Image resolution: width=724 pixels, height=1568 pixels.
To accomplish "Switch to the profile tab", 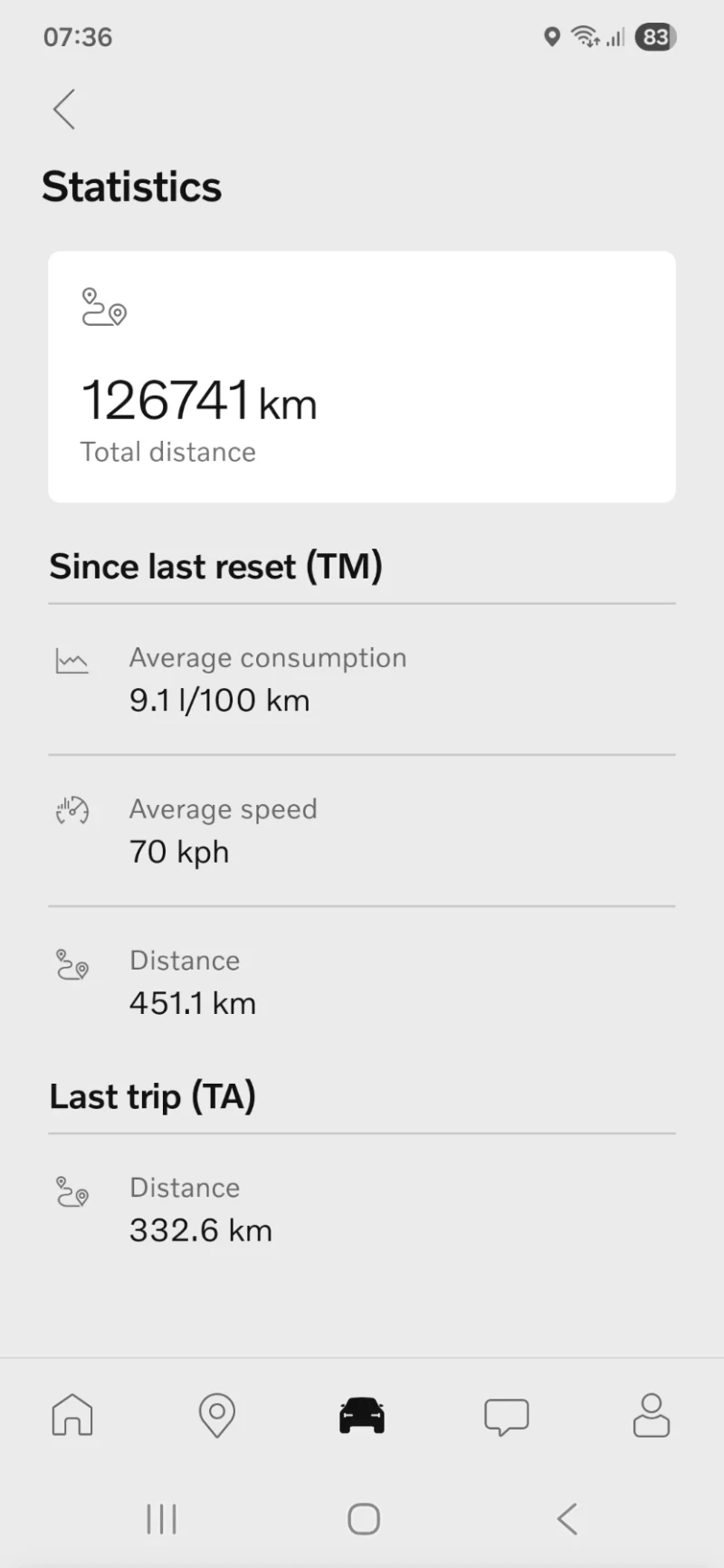I will [x=652, y=1415].
